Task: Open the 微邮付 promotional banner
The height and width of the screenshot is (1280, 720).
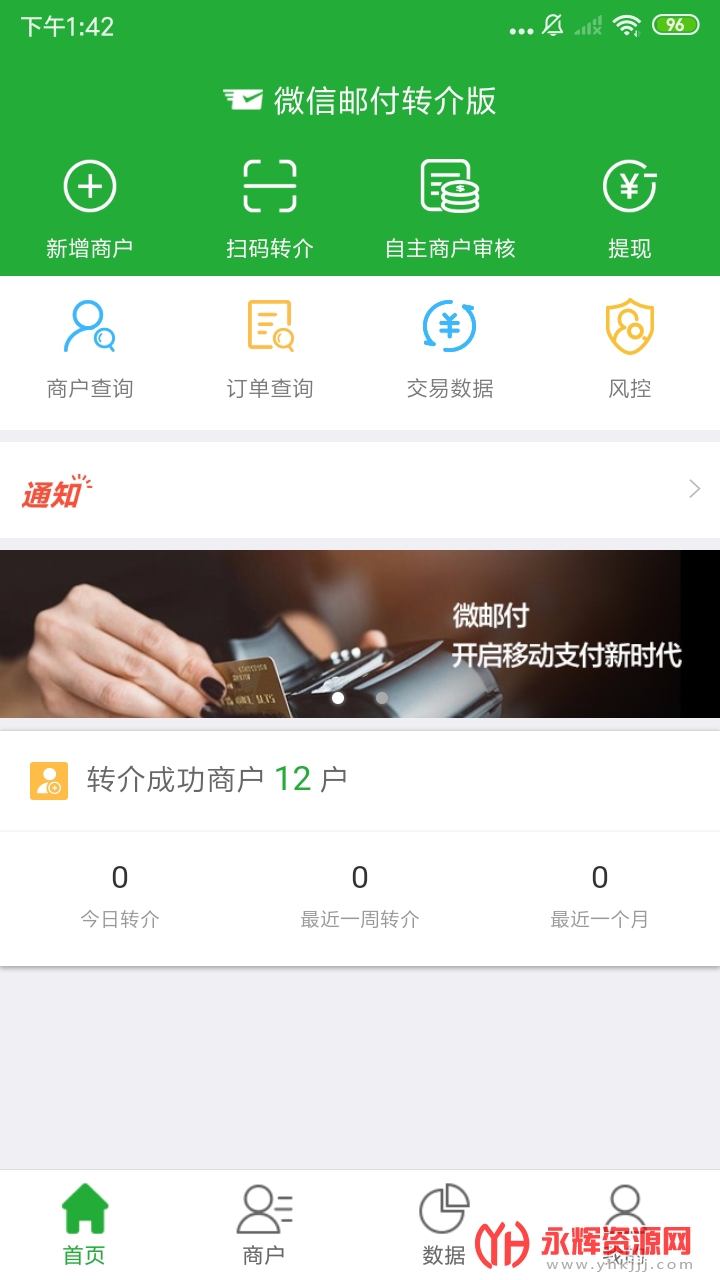Action: click(360, 634)
